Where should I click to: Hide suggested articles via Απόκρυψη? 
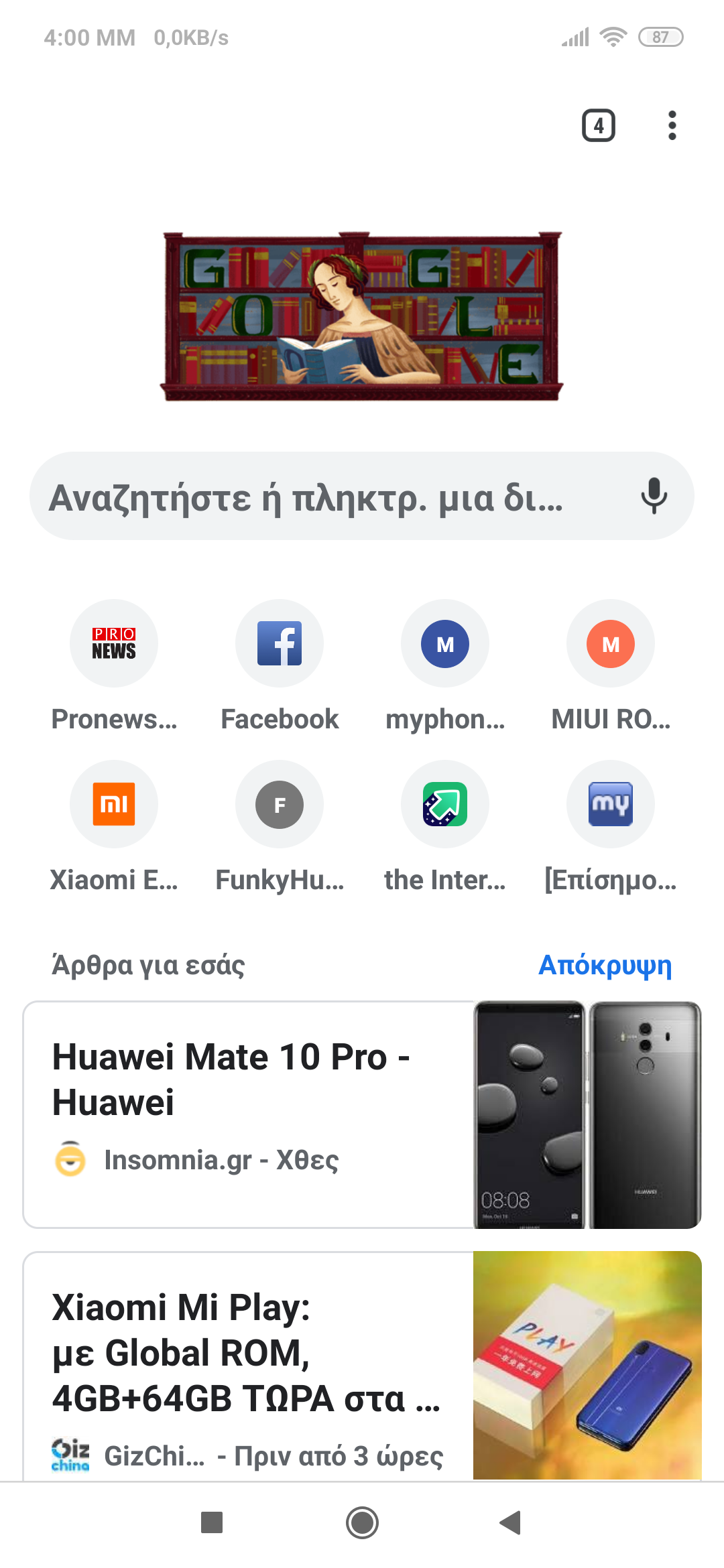pos(605,966)
